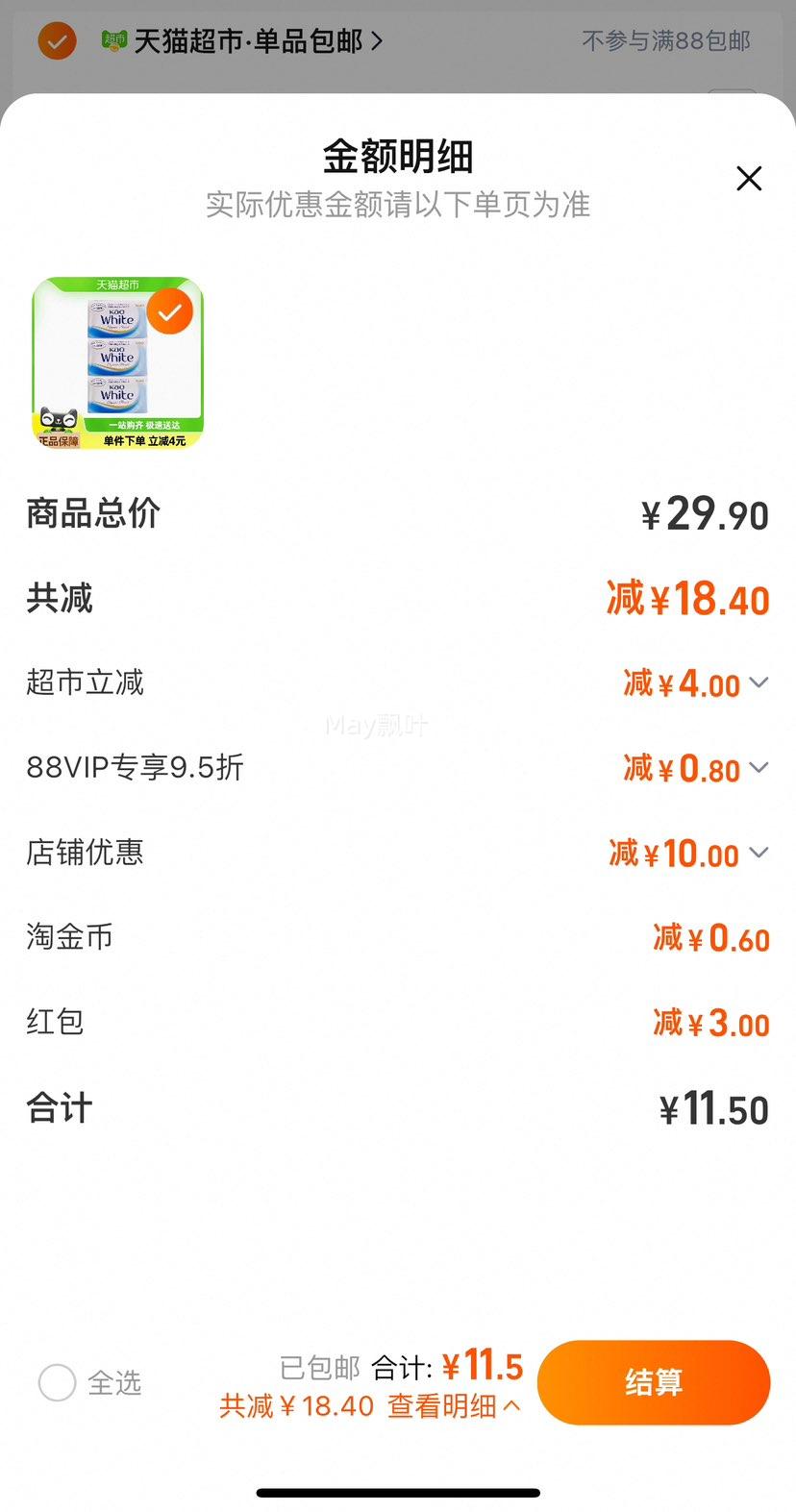Click the 共减¥18.40 savings link

(x=294, y=1406)
